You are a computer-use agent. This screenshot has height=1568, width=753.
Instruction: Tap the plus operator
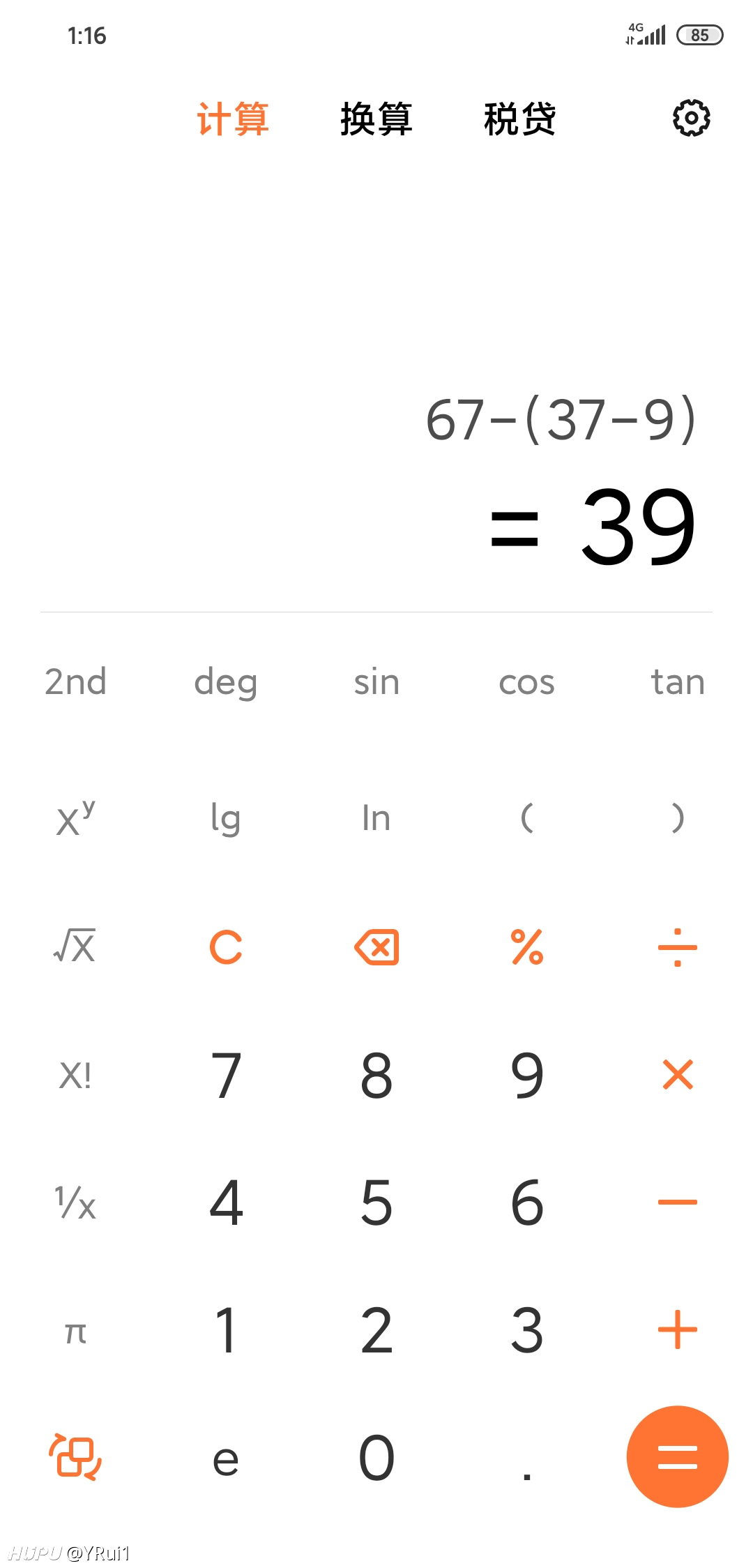pos(678,1329)
